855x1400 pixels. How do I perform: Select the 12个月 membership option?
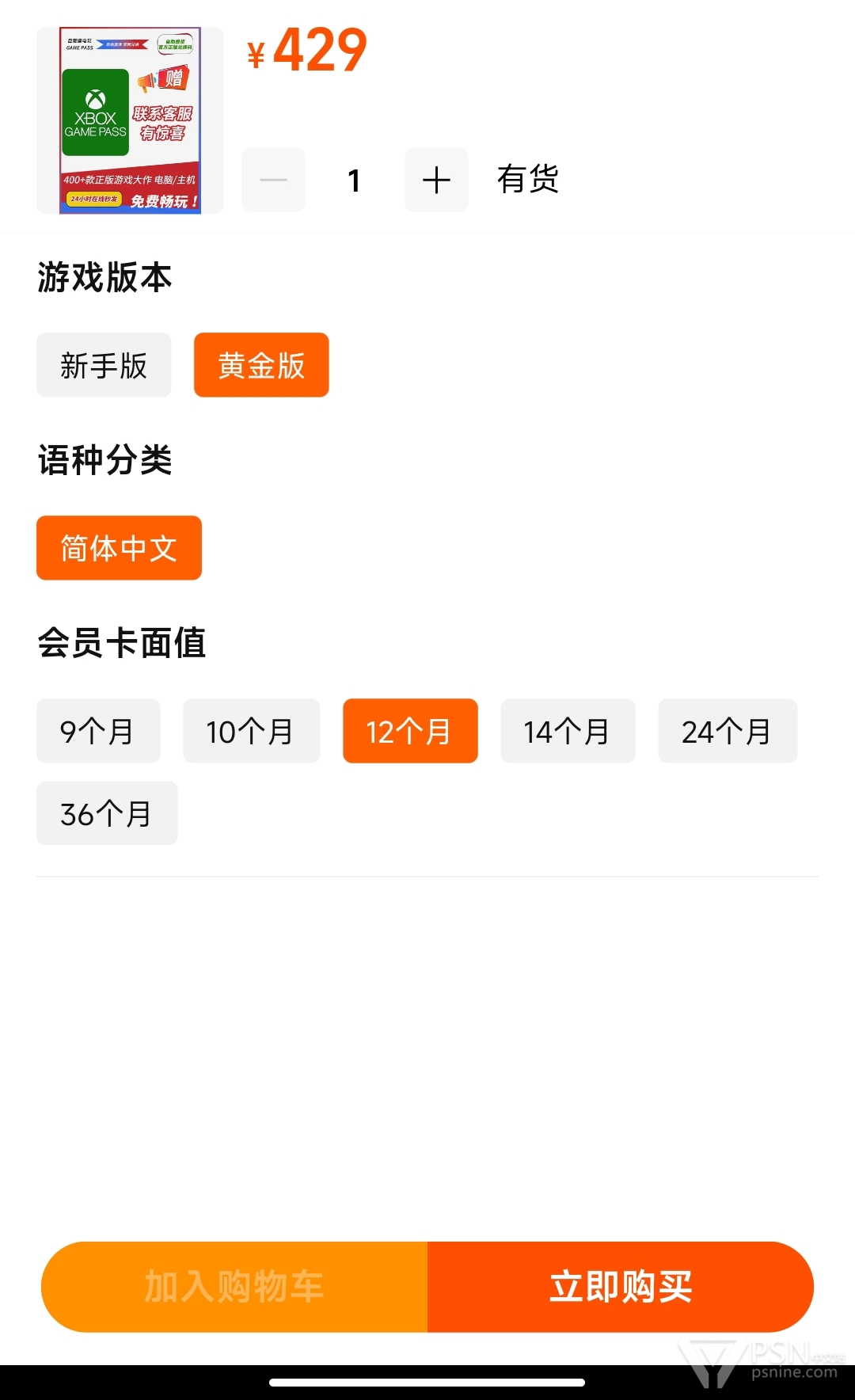[x=410, y=731]
